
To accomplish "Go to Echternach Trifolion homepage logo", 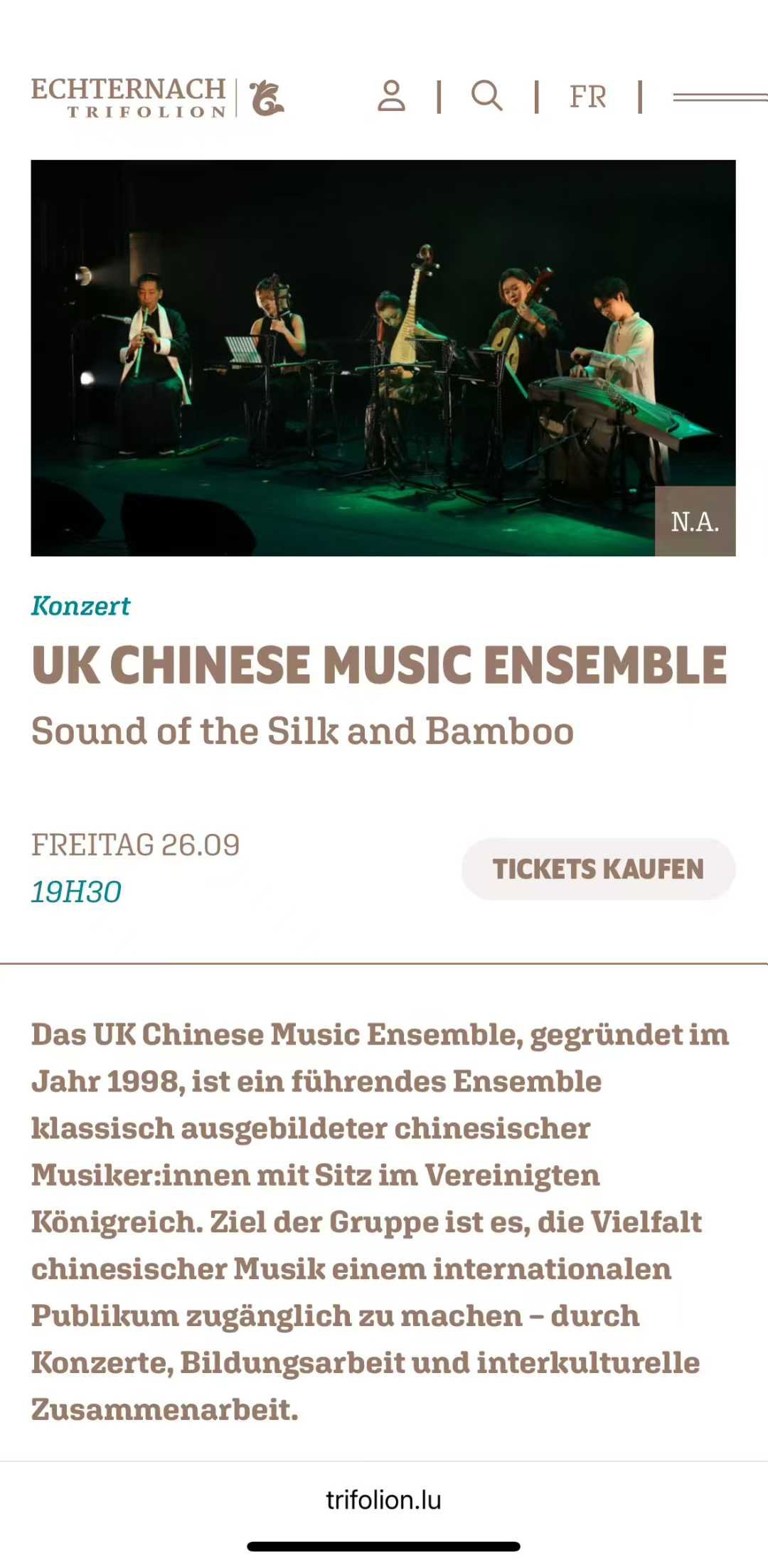I will click(158, 97).
